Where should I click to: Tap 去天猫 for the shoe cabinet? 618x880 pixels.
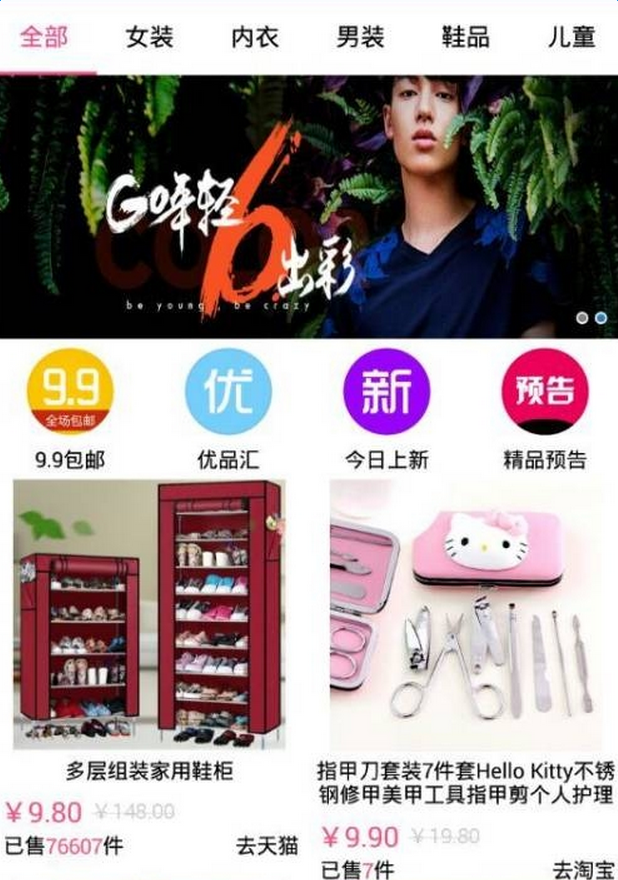(267, 846)
